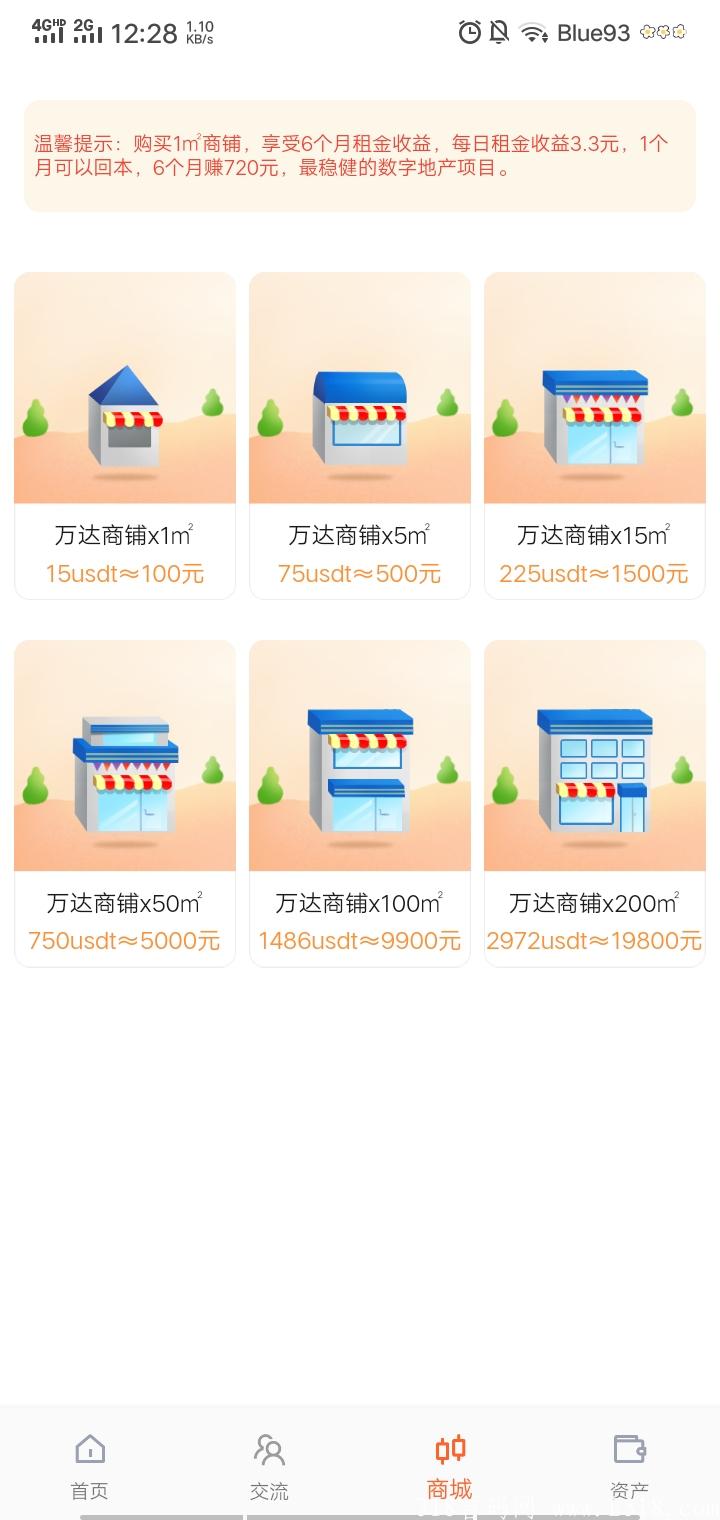Tap the 75usdt≈500元 price text
The height and width of the screenshot is (1520, 720).
(x=359, y=573)
